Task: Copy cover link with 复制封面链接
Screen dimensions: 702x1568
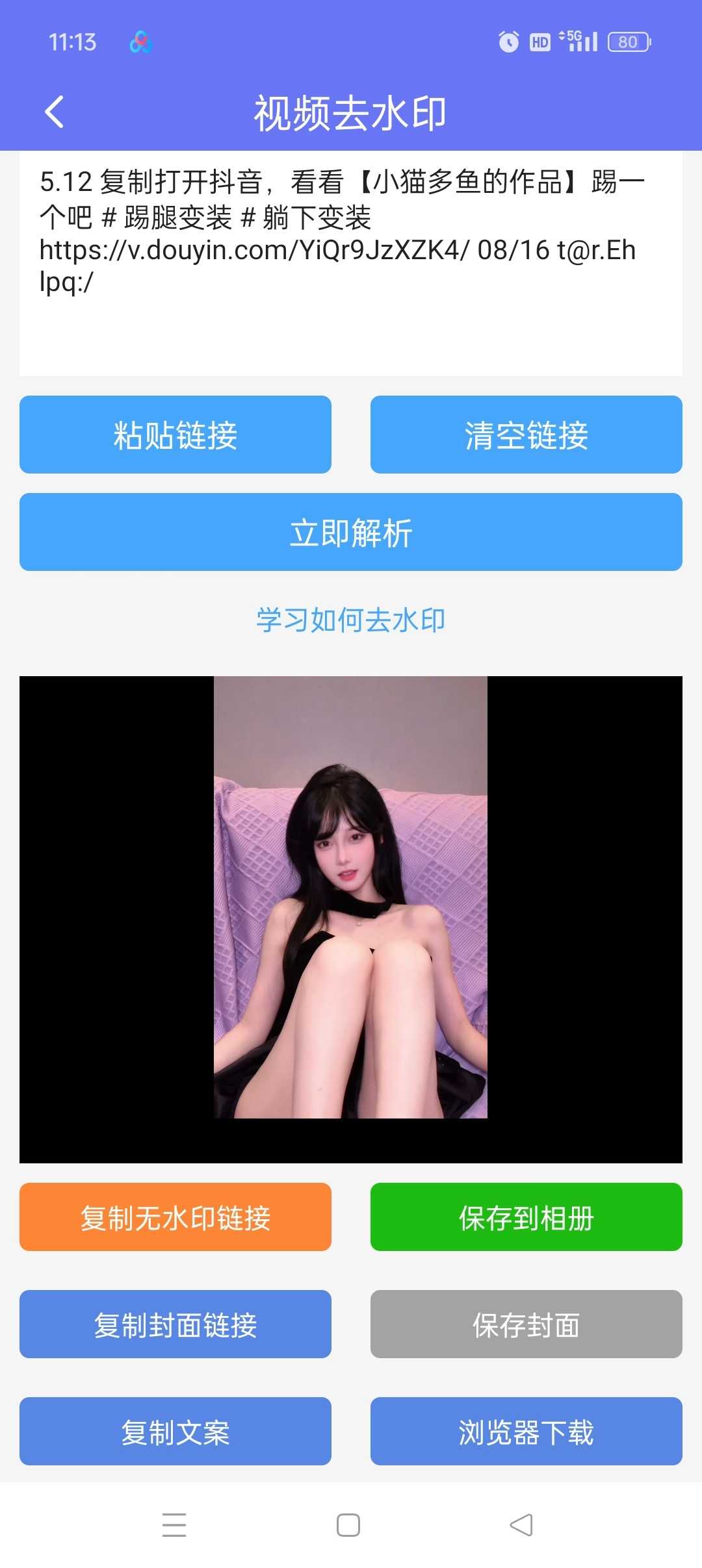Action: tap(175, 1324)
